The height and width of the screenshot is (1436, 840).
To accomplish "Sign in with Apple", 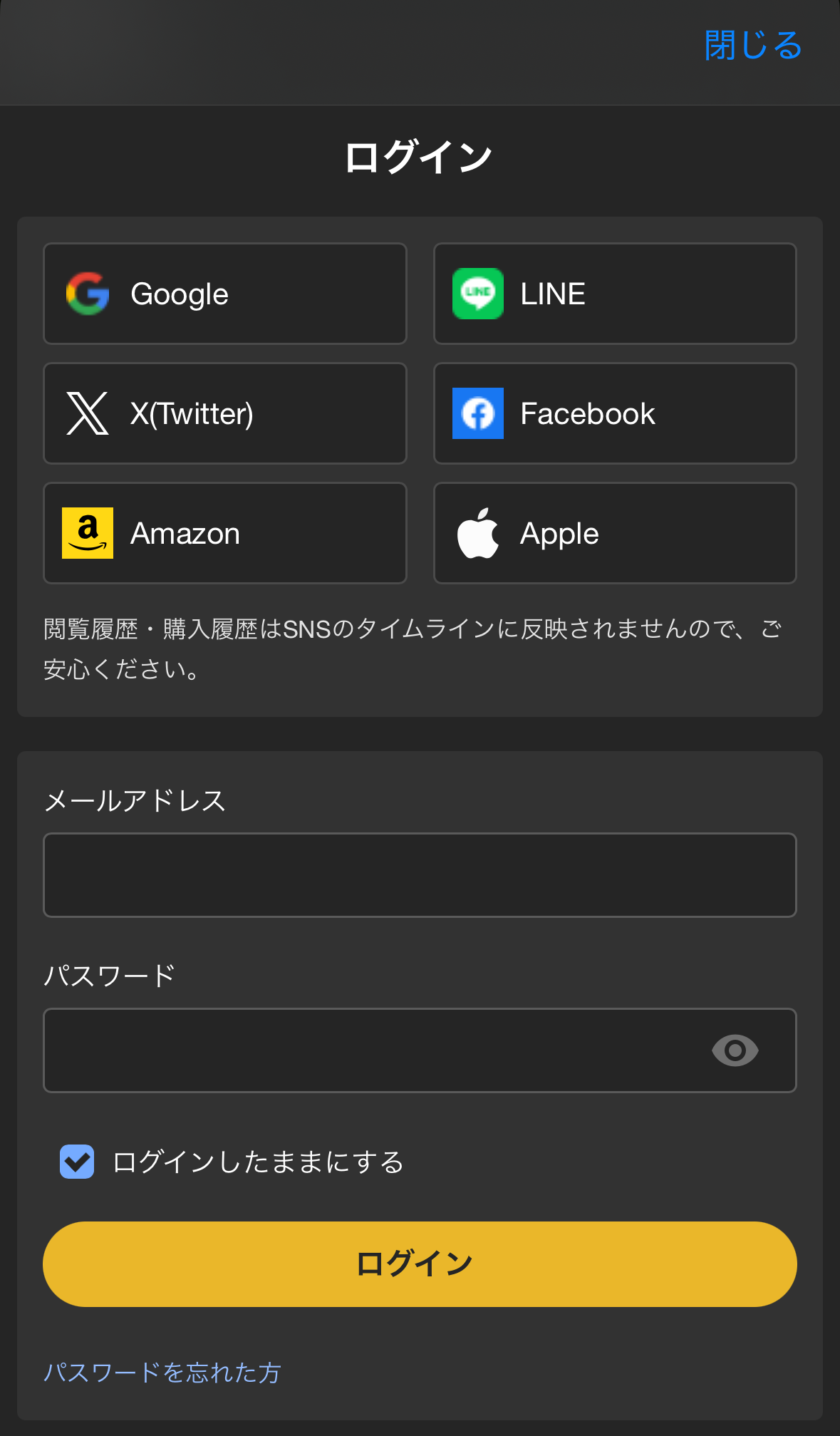I will tap(615, 533).
